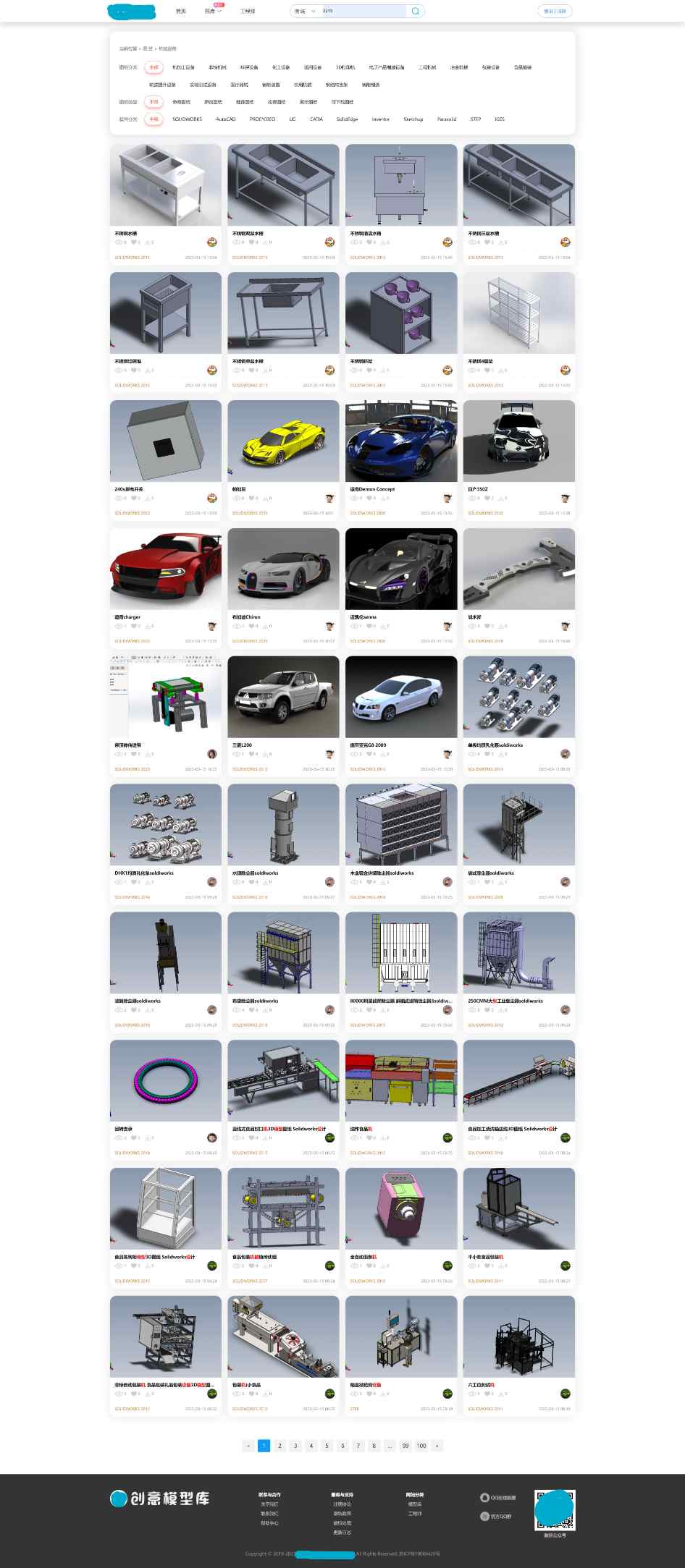Screen dimensions: 685x1568
Task: Select the CATIA software filter
Action: tap(316, 119)
